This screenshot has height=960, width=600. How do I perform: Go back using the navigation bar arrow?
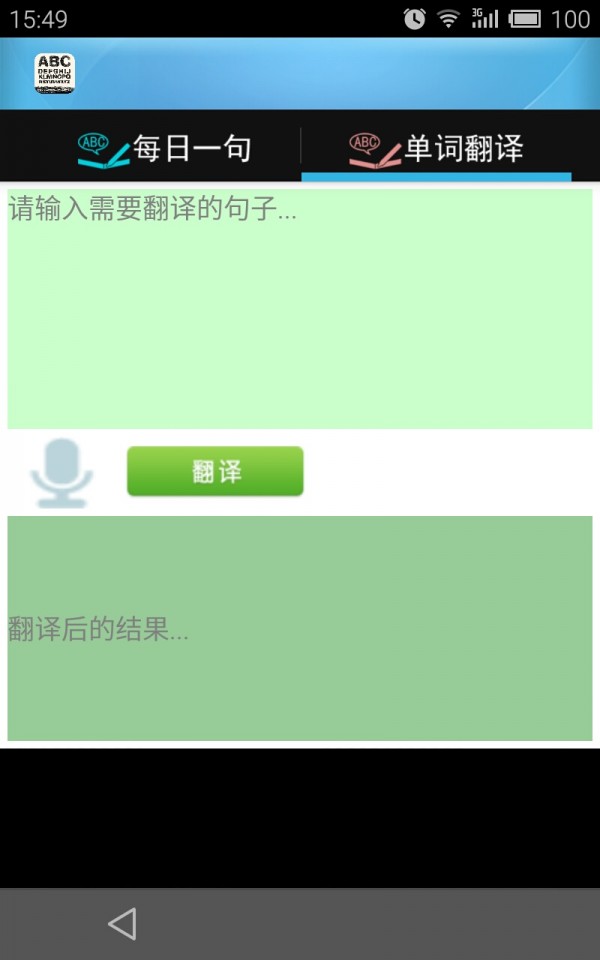pos(122,924)
